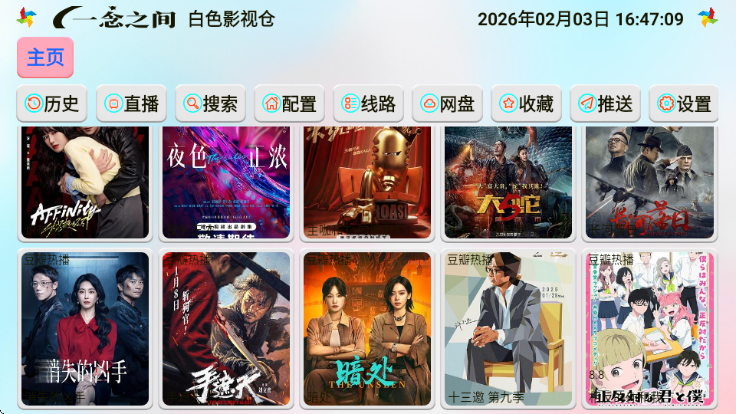Image resolution: width=736 pixels, height=414 pixels.
Task: Choose a source via 线路
Action: point(369,104)
